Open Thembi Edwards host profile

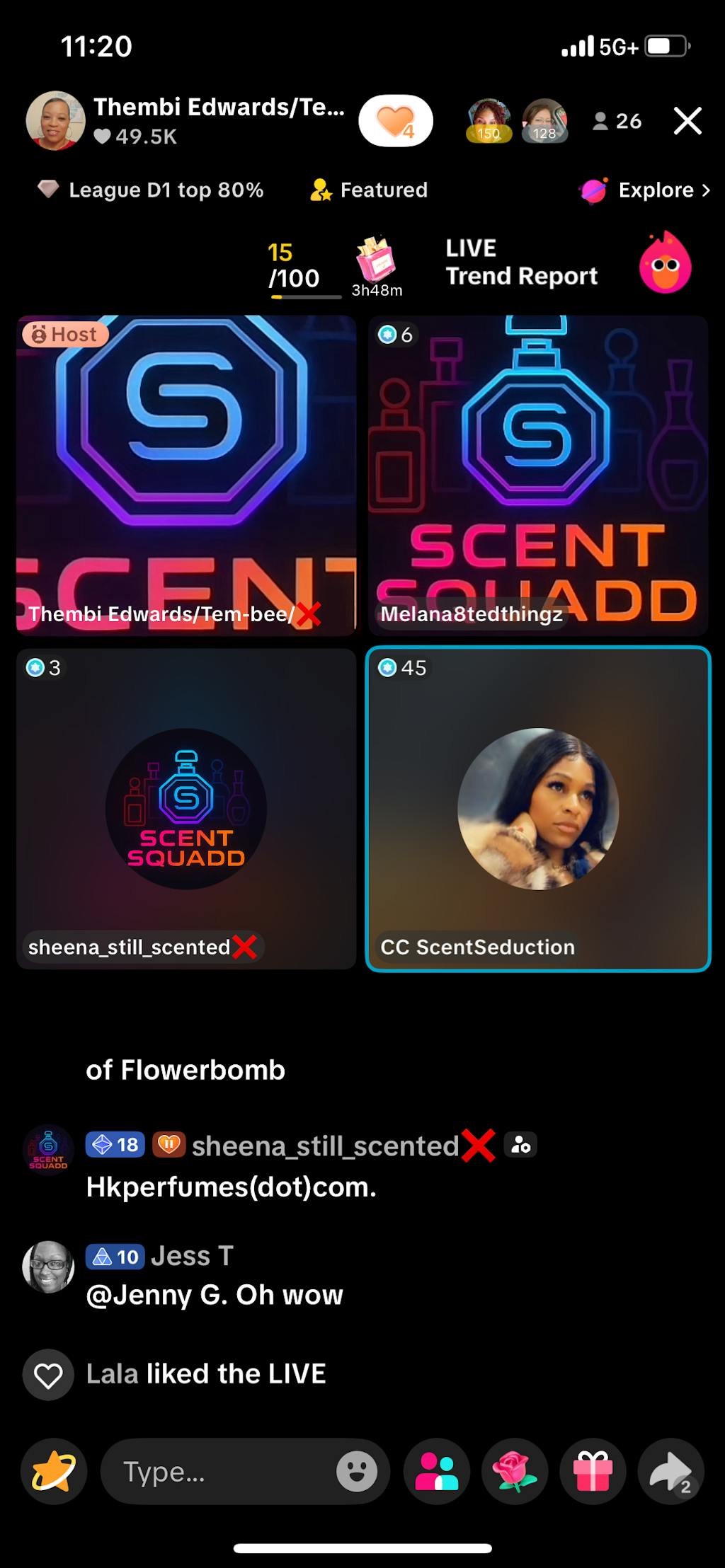56,121
